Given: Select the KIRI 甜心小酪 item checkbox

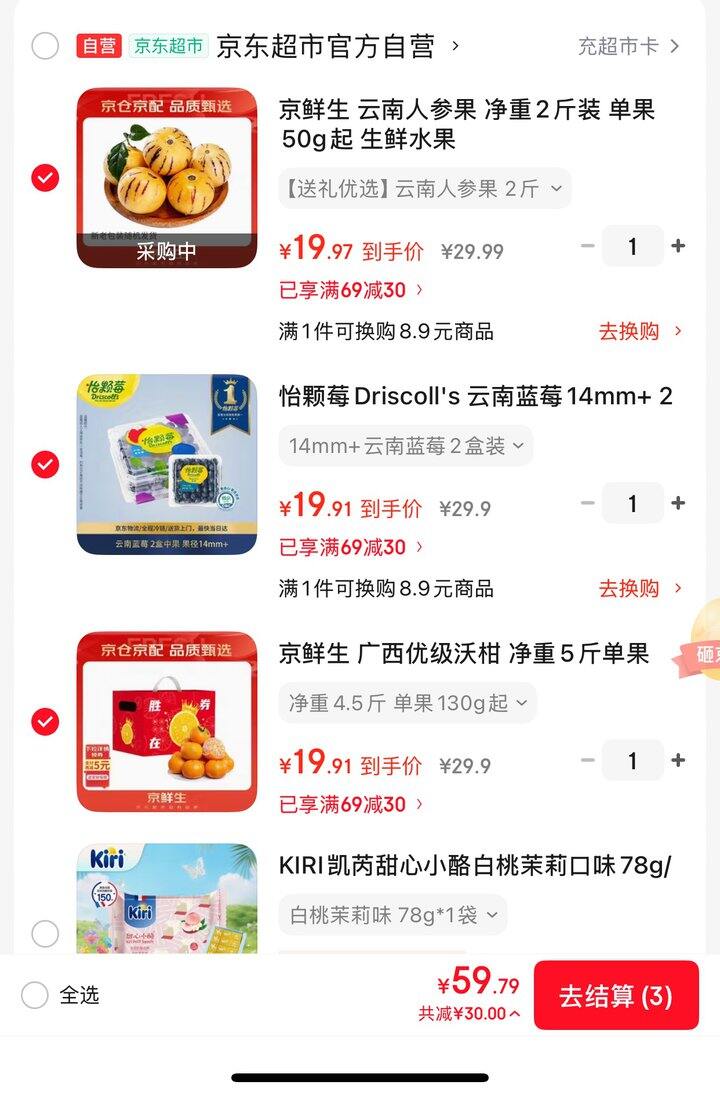Looking at the screenshot, I should pyautogui.click(x=45, y=933).
